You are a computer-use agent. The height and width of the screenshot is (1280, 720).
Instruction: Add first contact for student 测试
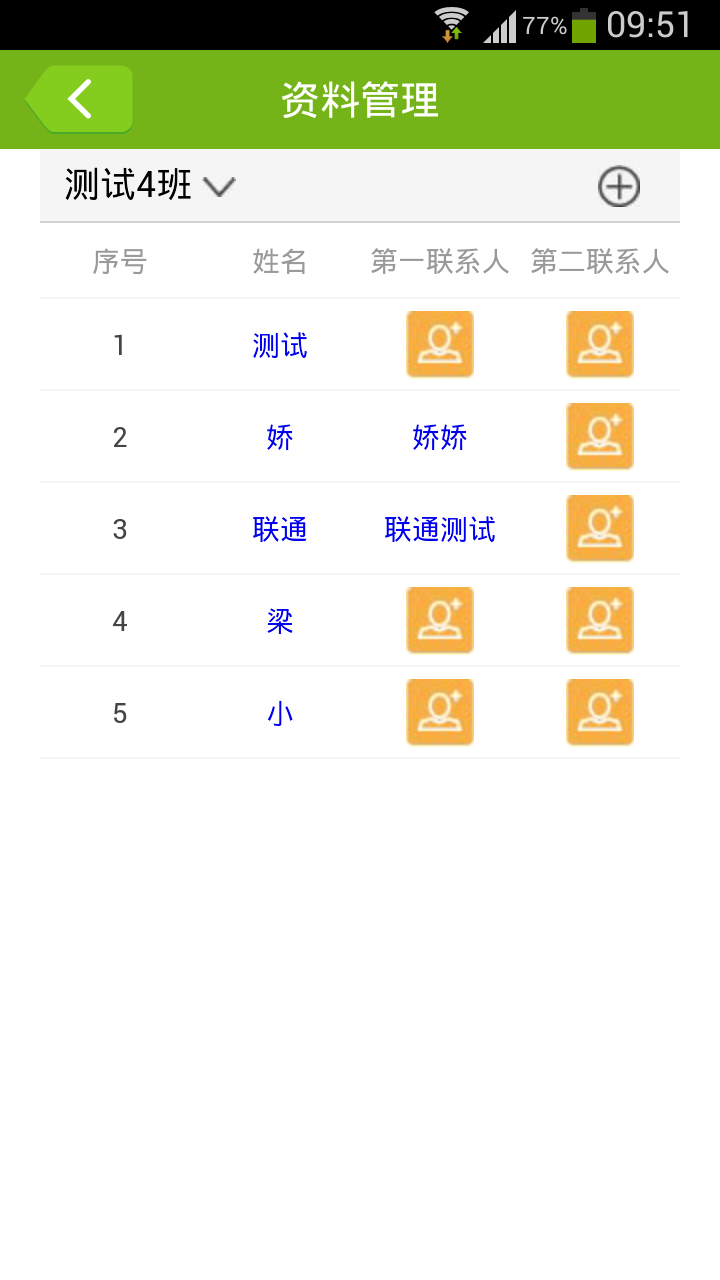coord(440,344)
